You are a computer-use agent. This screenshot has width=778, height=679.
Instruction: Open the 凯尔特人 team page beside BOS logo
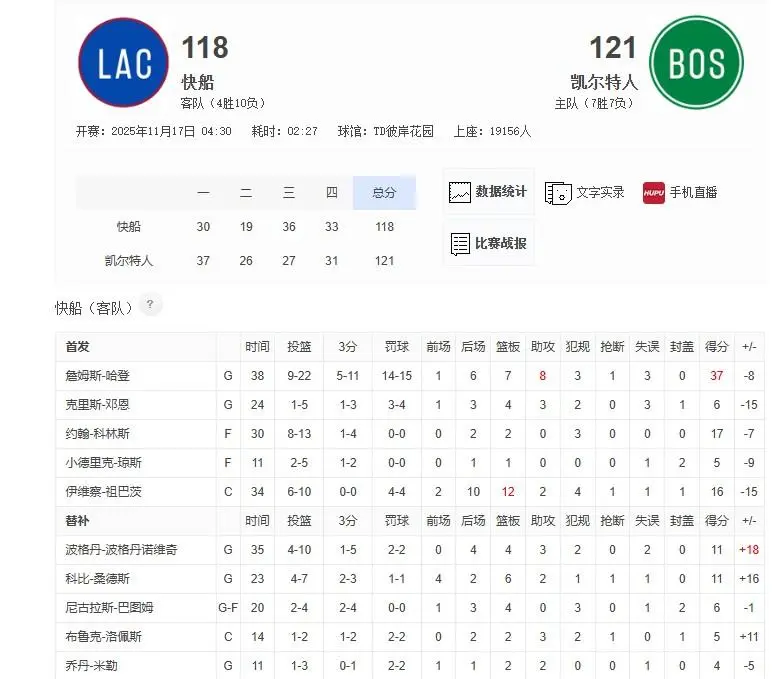click(x=603, y=82)
